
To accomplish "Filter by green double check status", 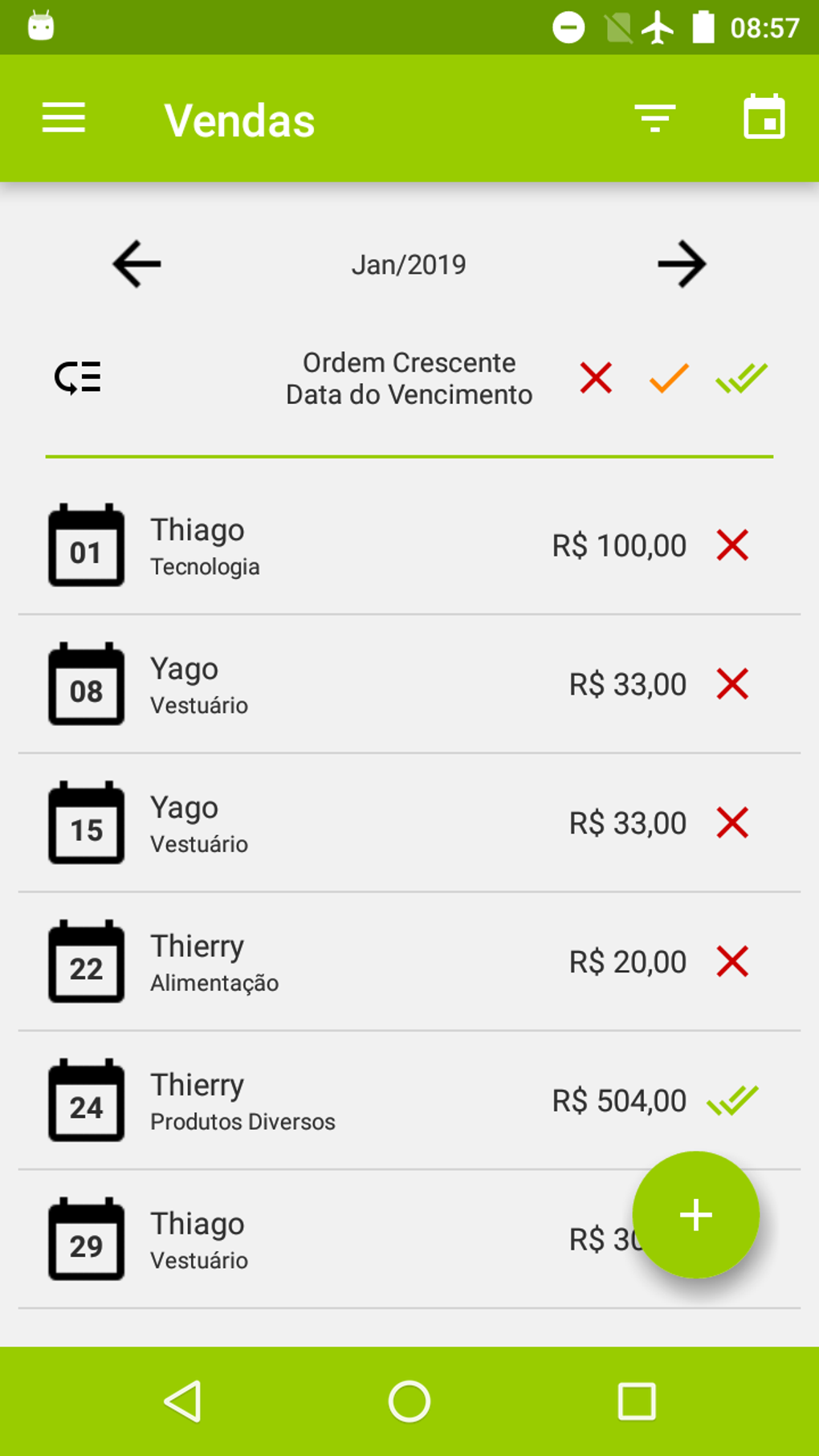I will (741, 377).
